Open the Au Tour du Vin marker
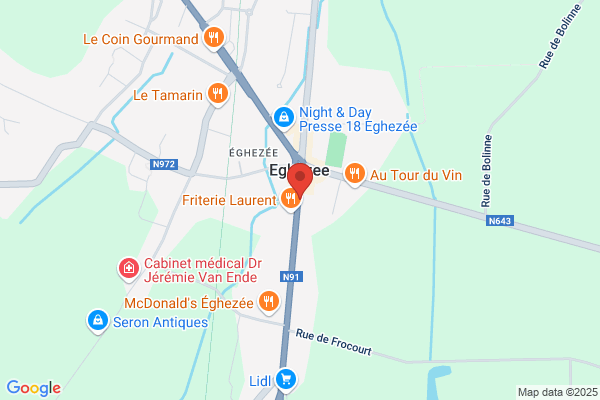600x400 pixels. tap(355, 174)
